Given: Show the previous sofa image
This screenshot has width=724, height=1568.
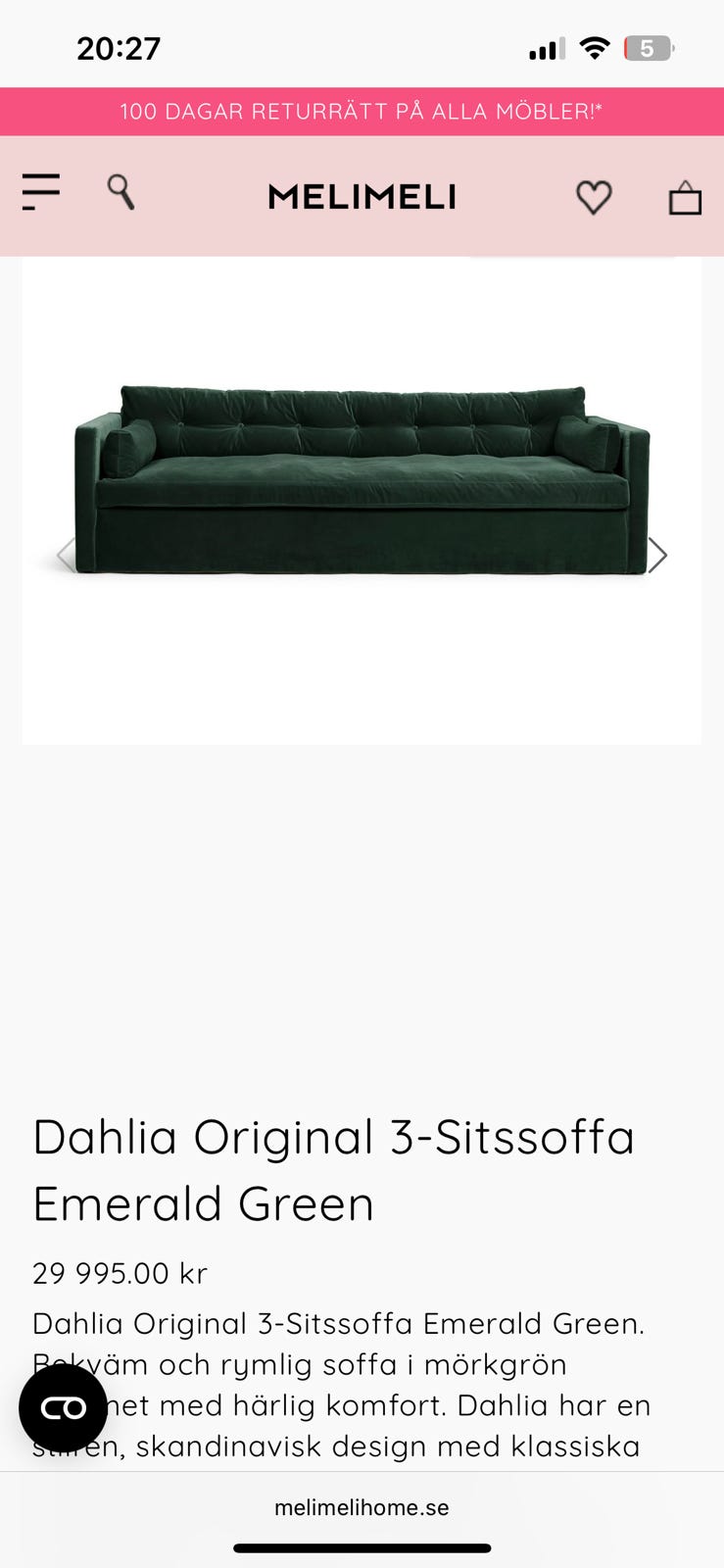Looking at the screenshot, I should [x=66, y=555].
